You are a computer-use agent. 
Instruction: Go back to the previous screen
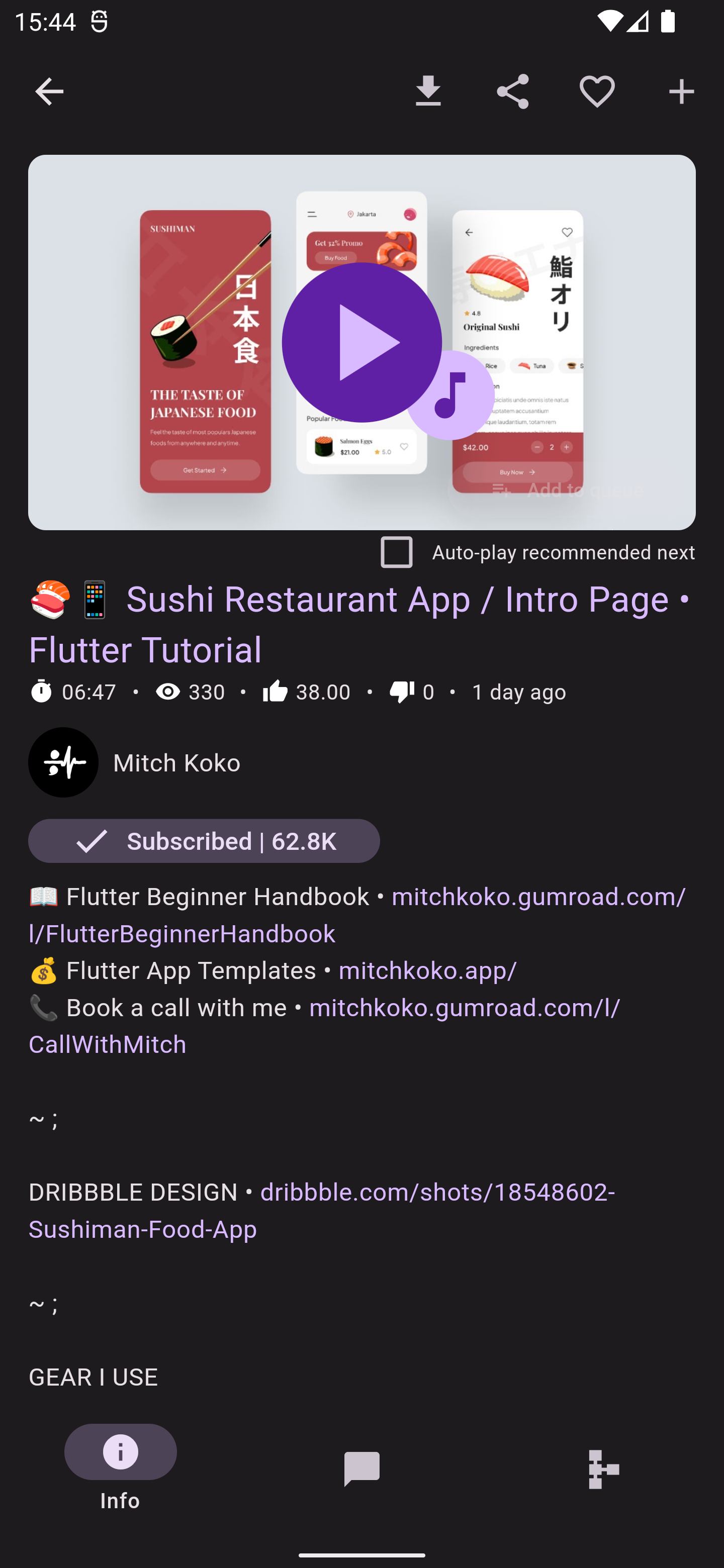click(x=49, y=92)
